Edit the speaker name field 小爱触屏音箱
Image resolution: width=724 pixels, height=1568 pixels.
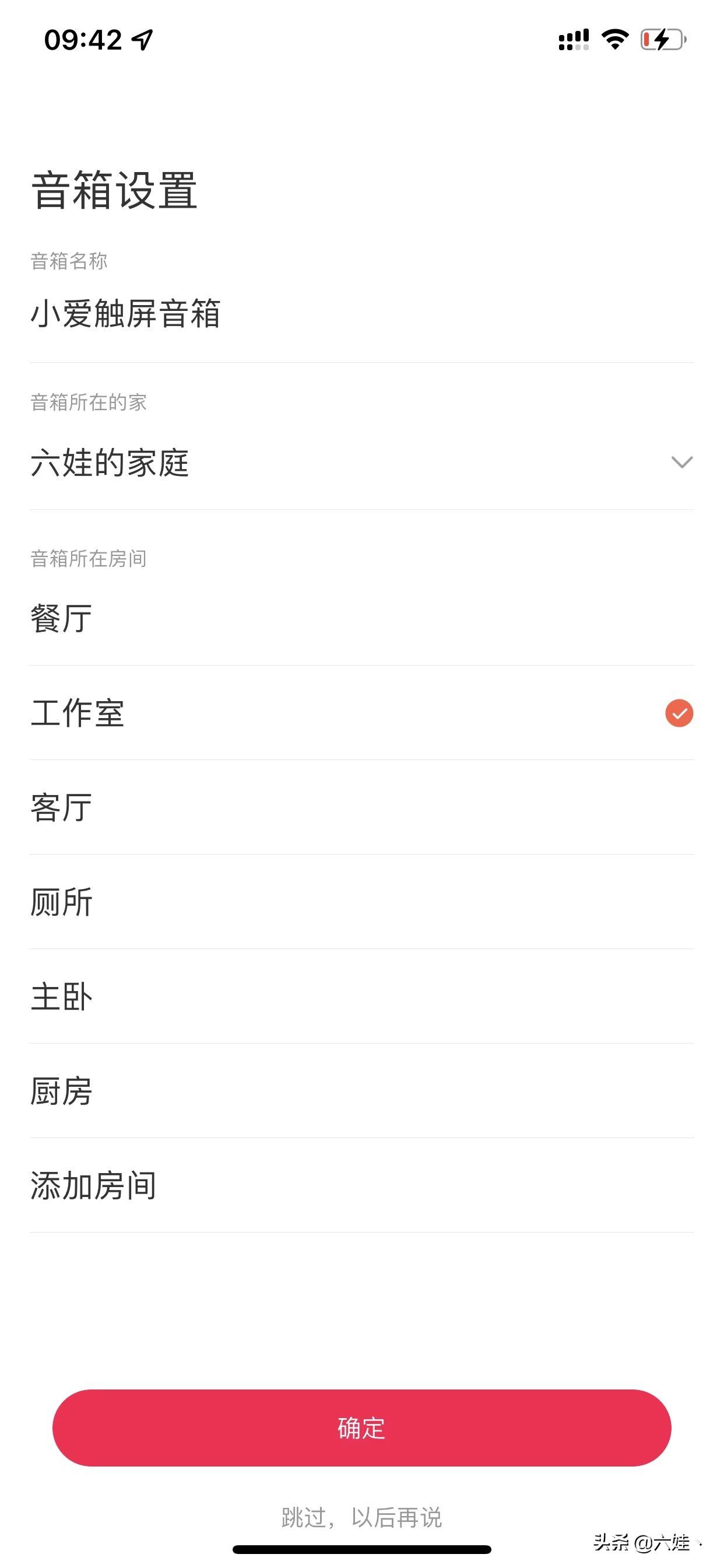(362, 314)
